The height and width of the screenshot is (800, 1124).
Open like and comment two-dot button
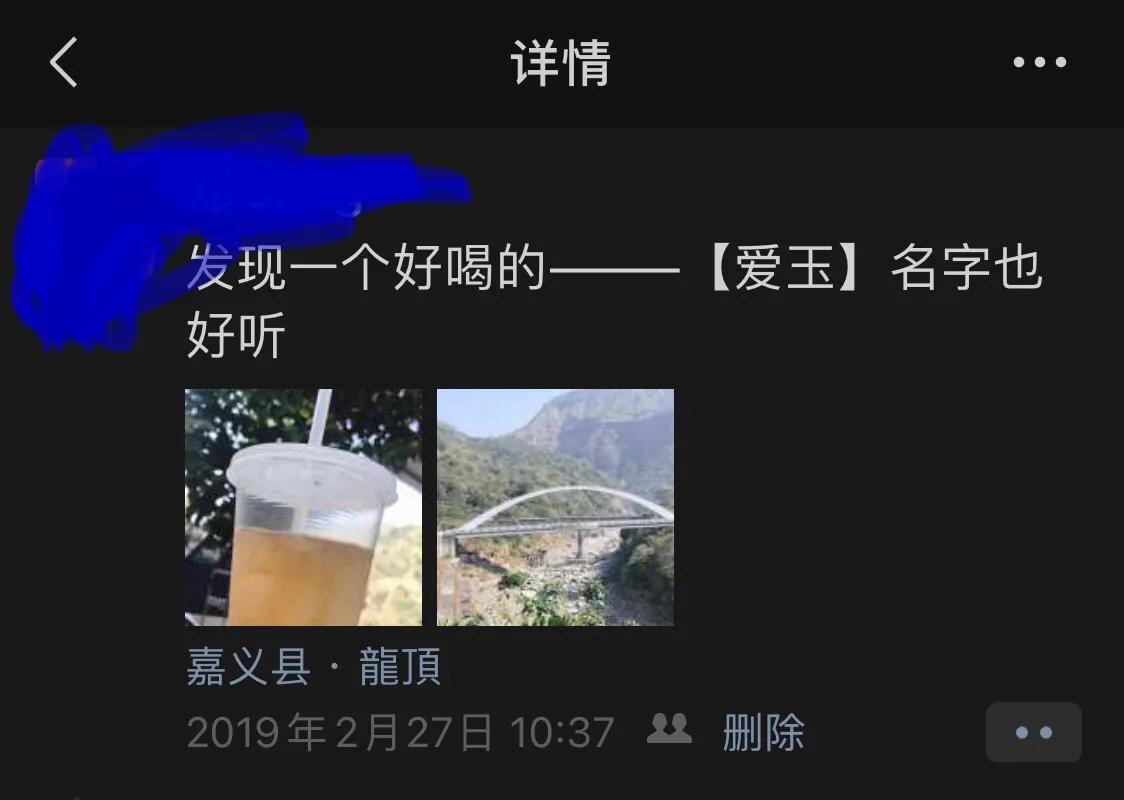1033,733
